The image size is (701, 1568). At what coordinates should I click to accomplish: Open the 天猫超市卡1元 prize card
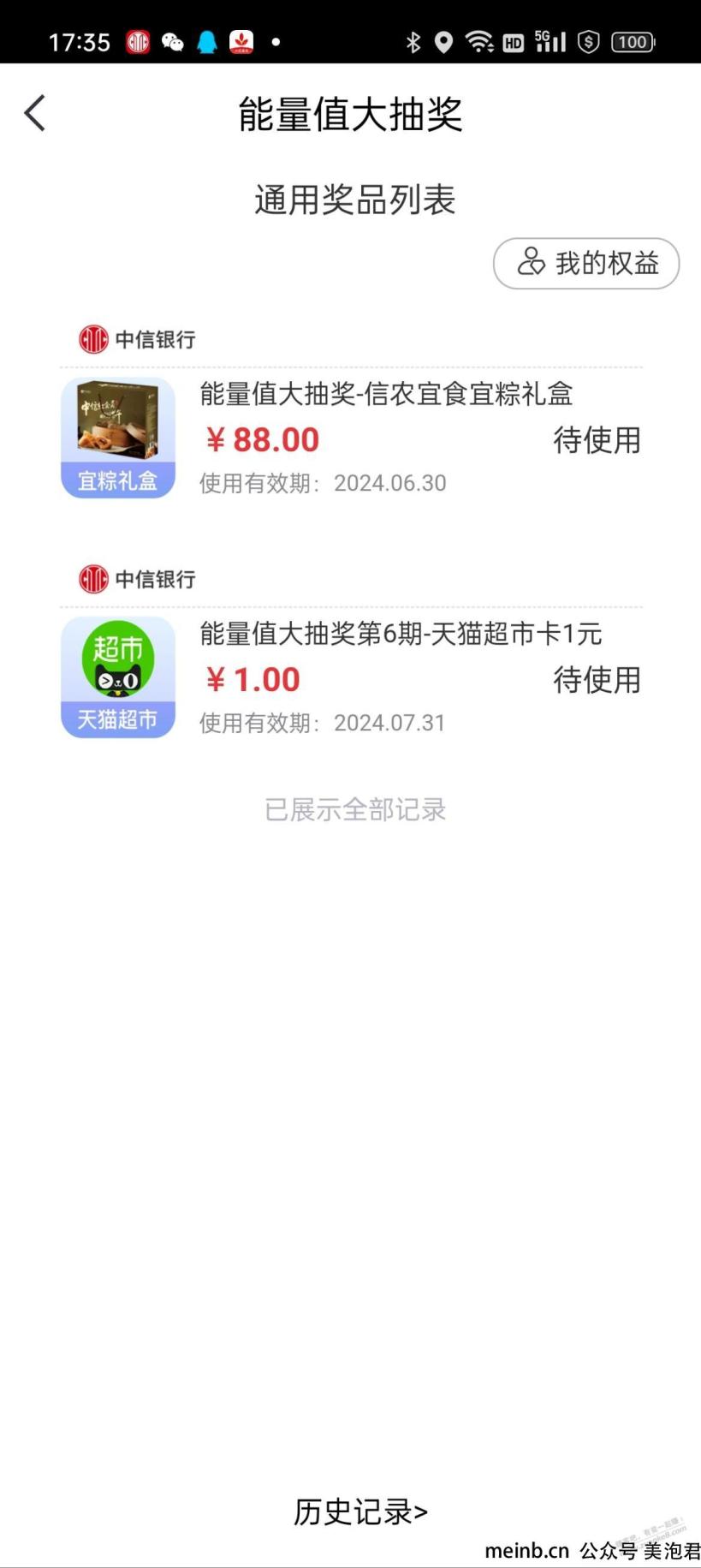click(351, 677)
